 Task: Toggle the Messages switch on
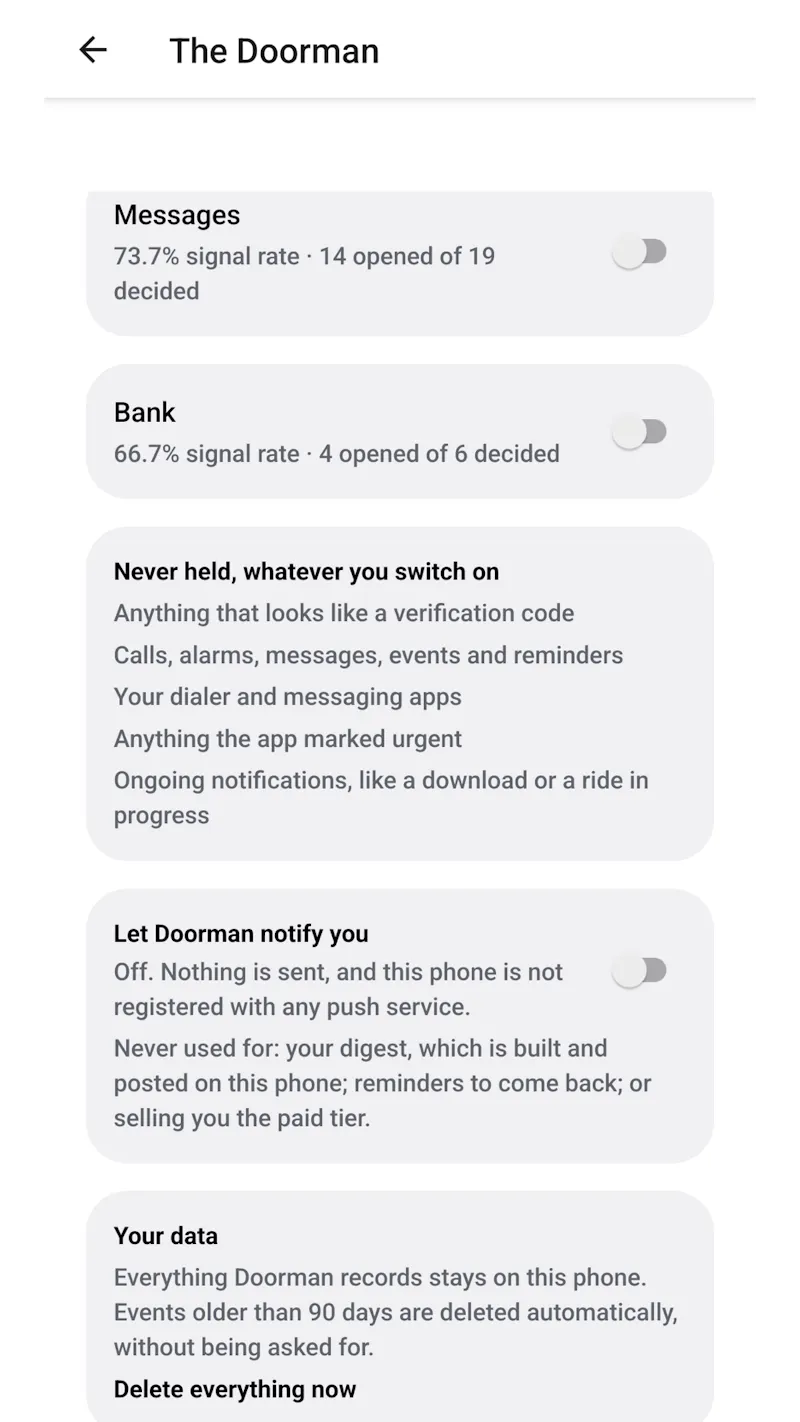[639, 252]
